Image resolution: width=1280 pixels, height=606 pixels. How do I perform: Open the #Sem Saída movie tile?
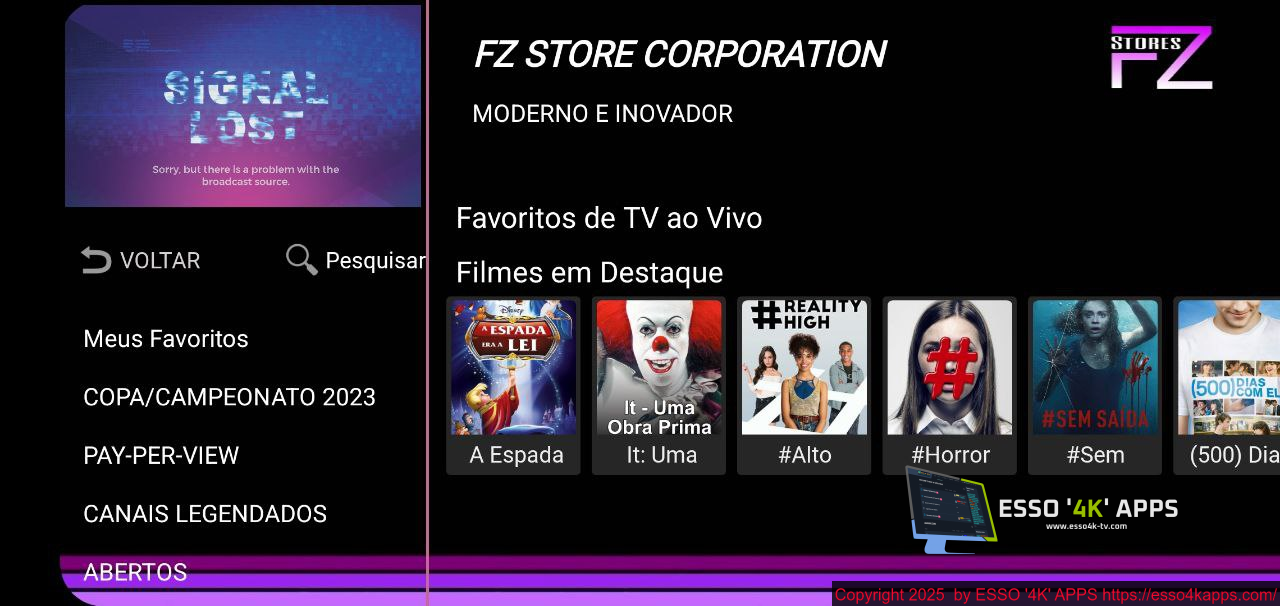pos(1095,385)
